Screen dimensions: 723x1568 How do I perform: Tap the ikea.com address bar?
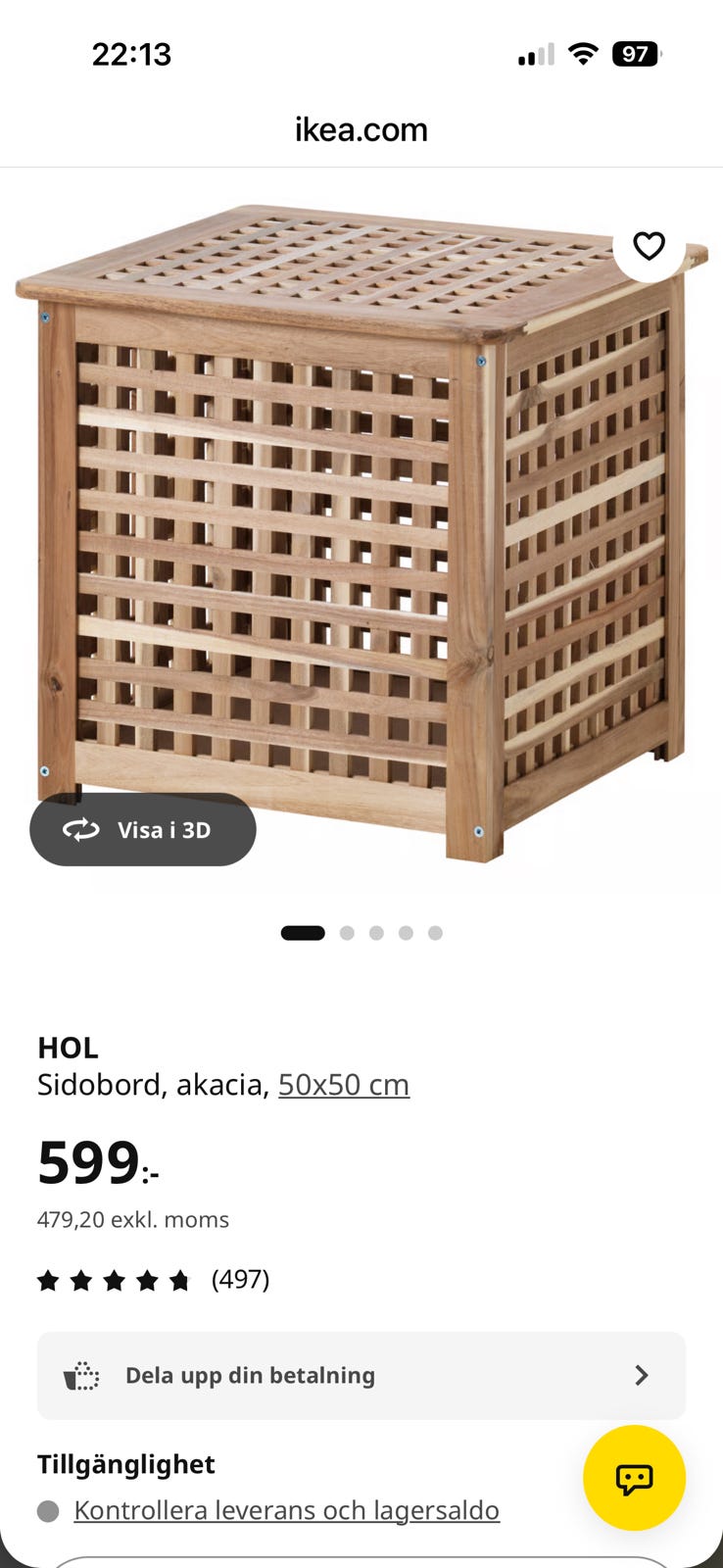coord(361,129)
